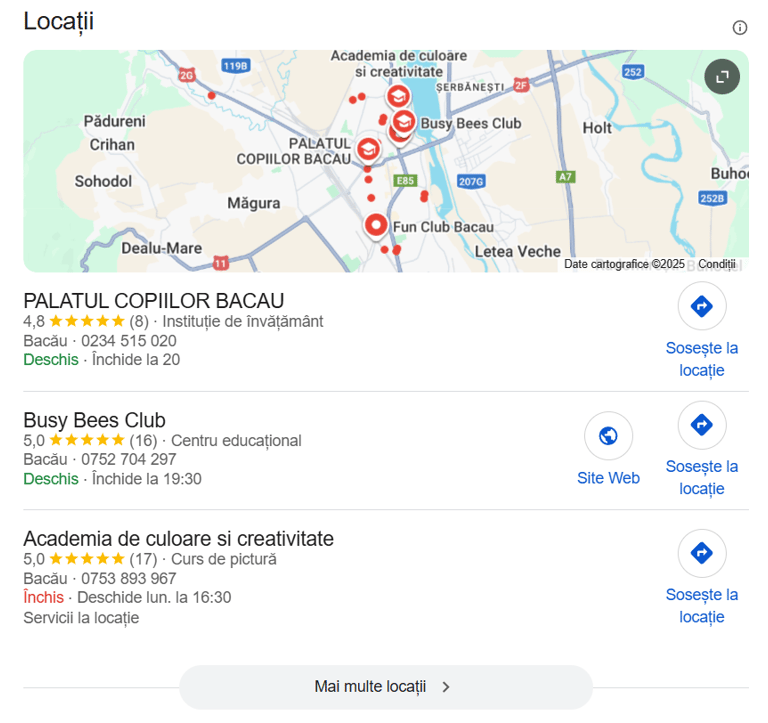Expand the map to full screen
The height and width of the screenshot is (723, 768).
(x=722, y=76)
